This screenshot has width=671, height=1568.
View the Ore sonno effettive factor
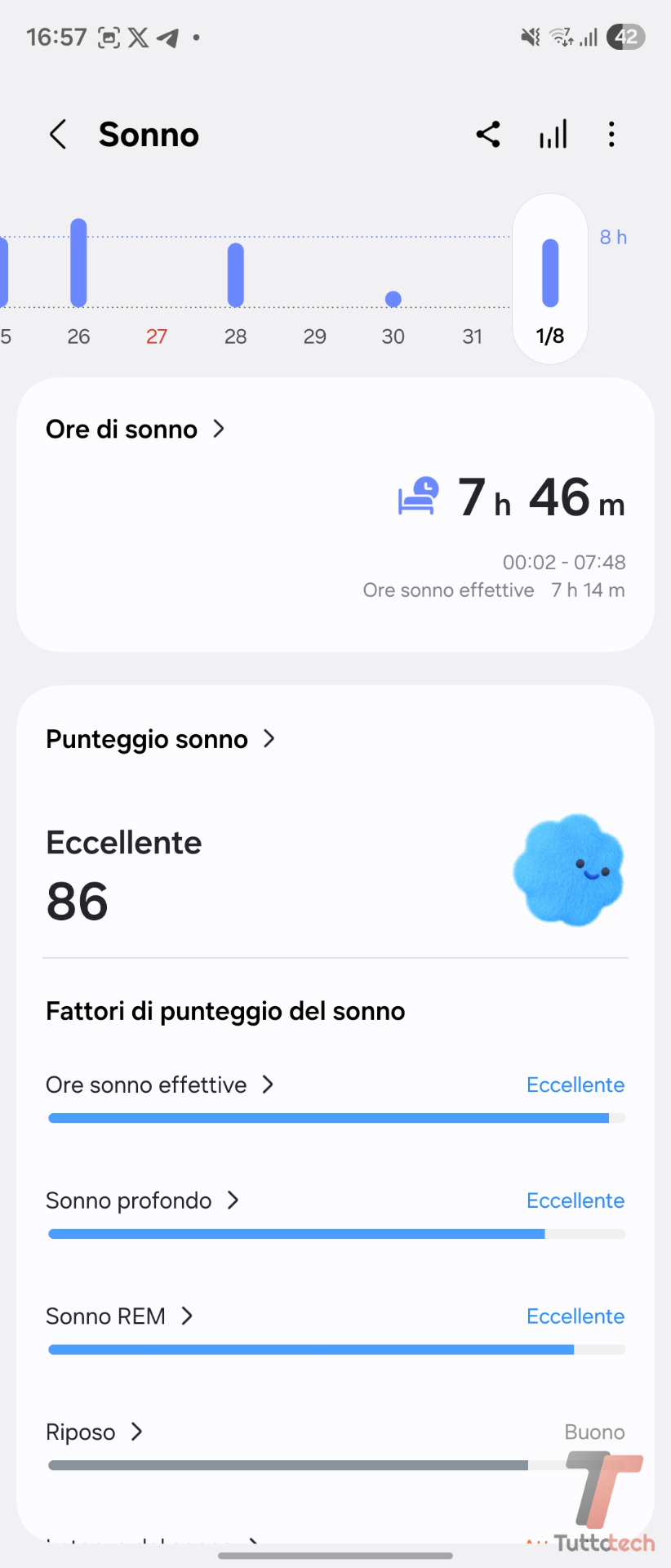click(160, 1085)
